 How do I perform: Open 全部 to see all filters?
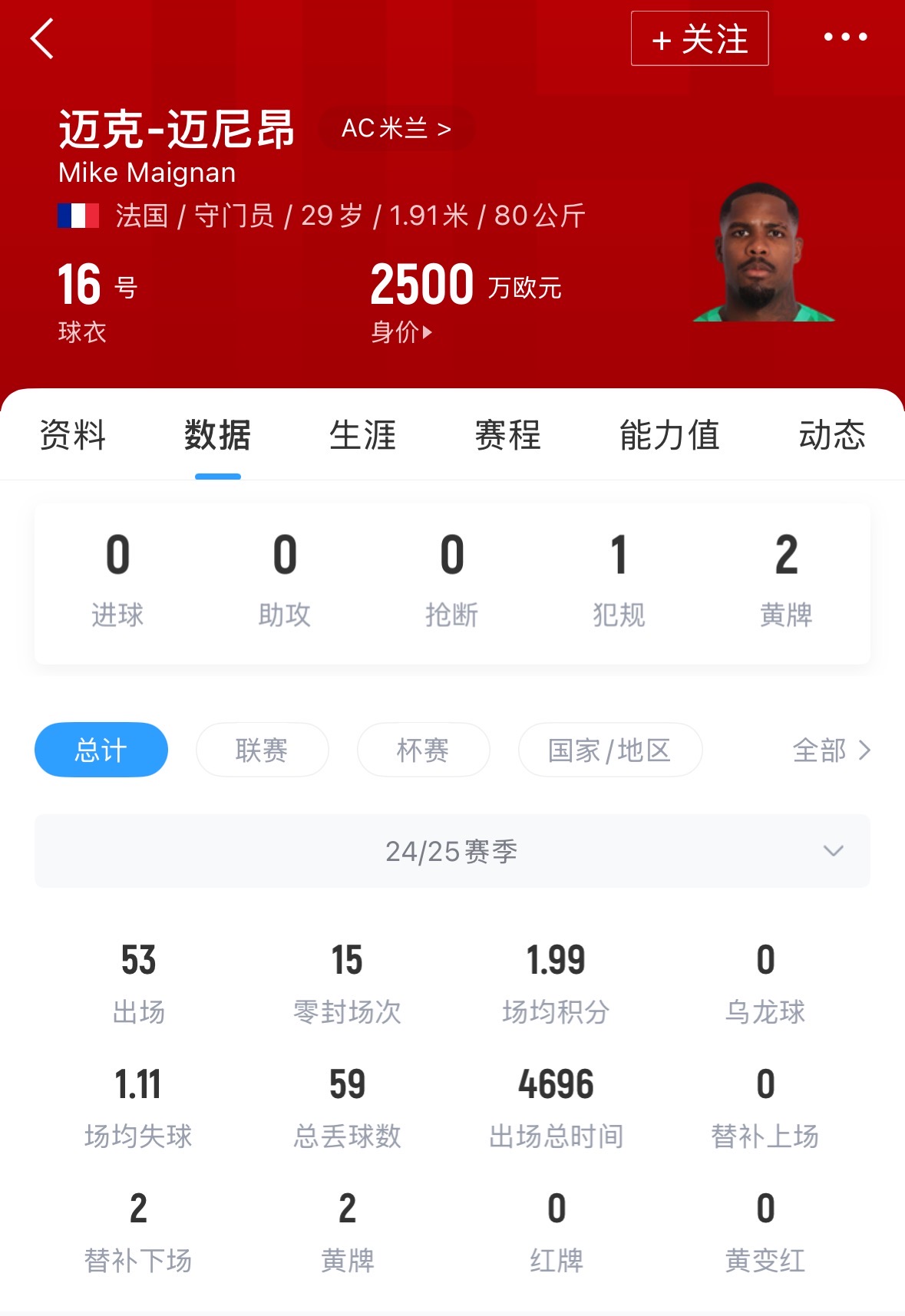(831, 750)
